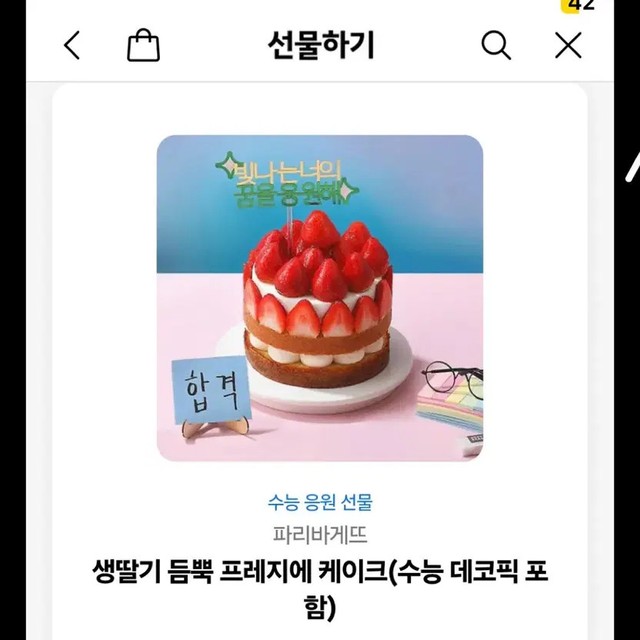Open the 수능 응원 선물 category link
This screenshot has height=640, width=640.
[320, 503]
